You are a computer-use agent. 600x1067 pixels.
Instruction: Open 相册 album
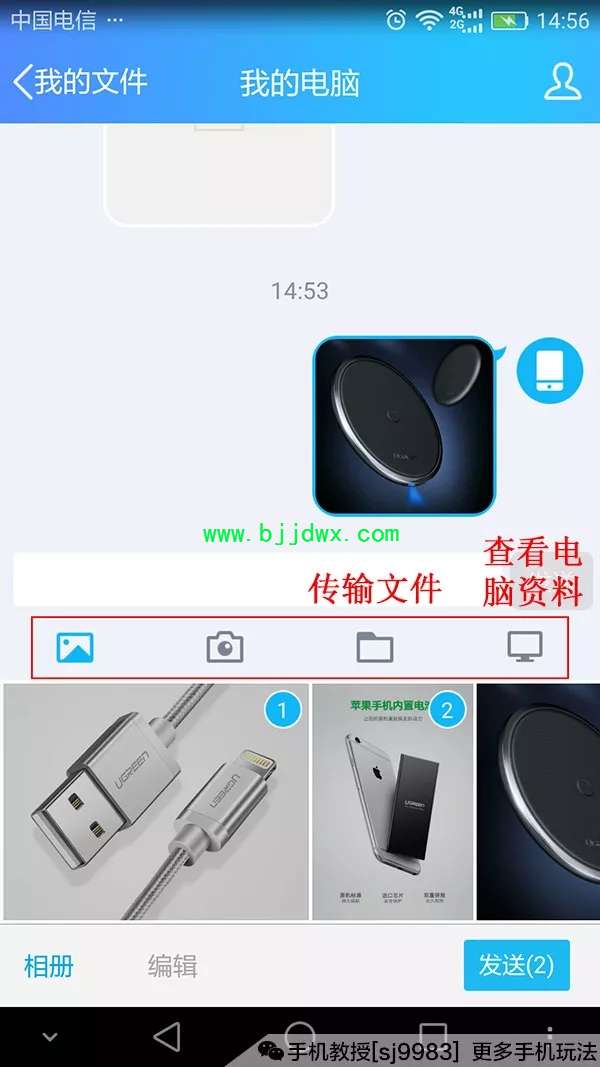pos(48,966)
